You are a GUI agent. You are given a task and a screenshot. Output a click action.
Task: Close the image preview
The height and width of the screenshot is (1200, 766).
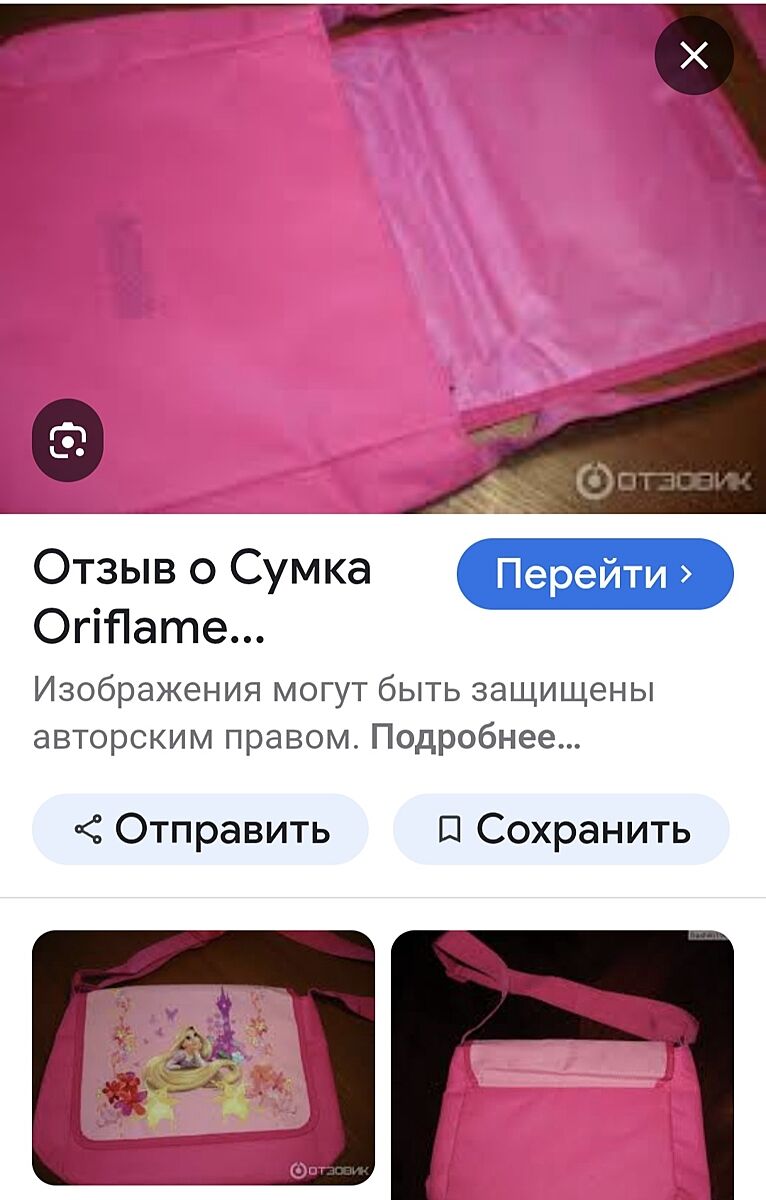(x=694, y=56)
